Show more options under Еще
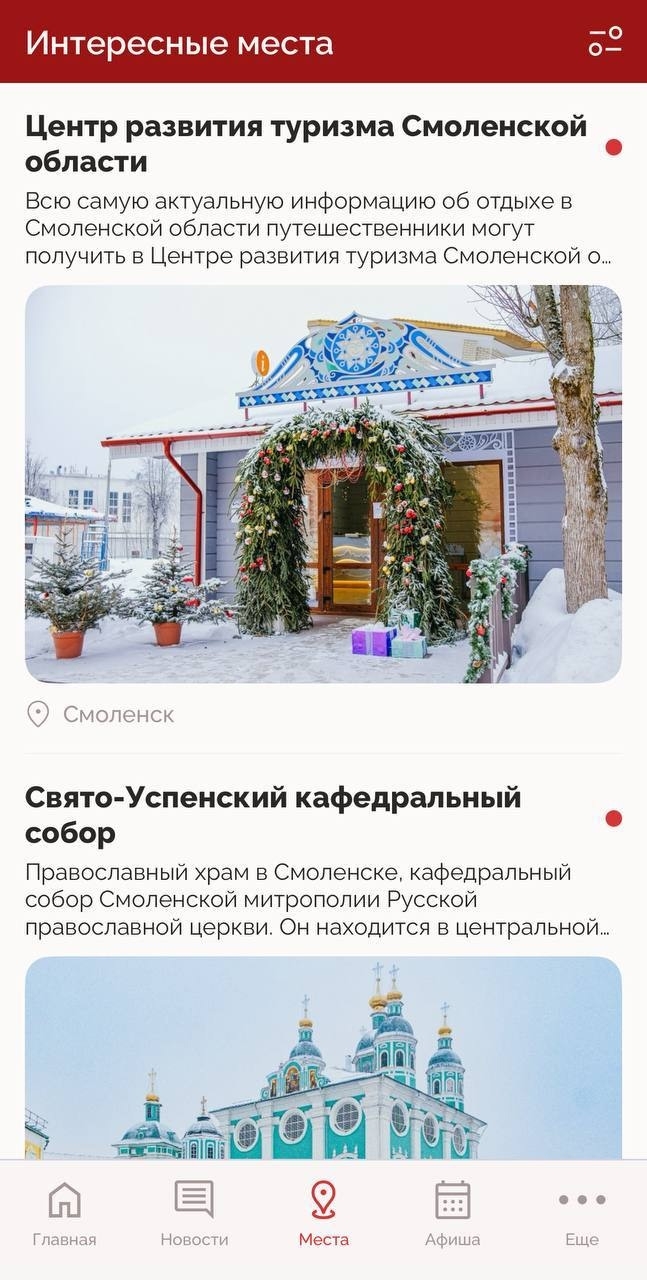647x1280 pixels. point(581,1212)
